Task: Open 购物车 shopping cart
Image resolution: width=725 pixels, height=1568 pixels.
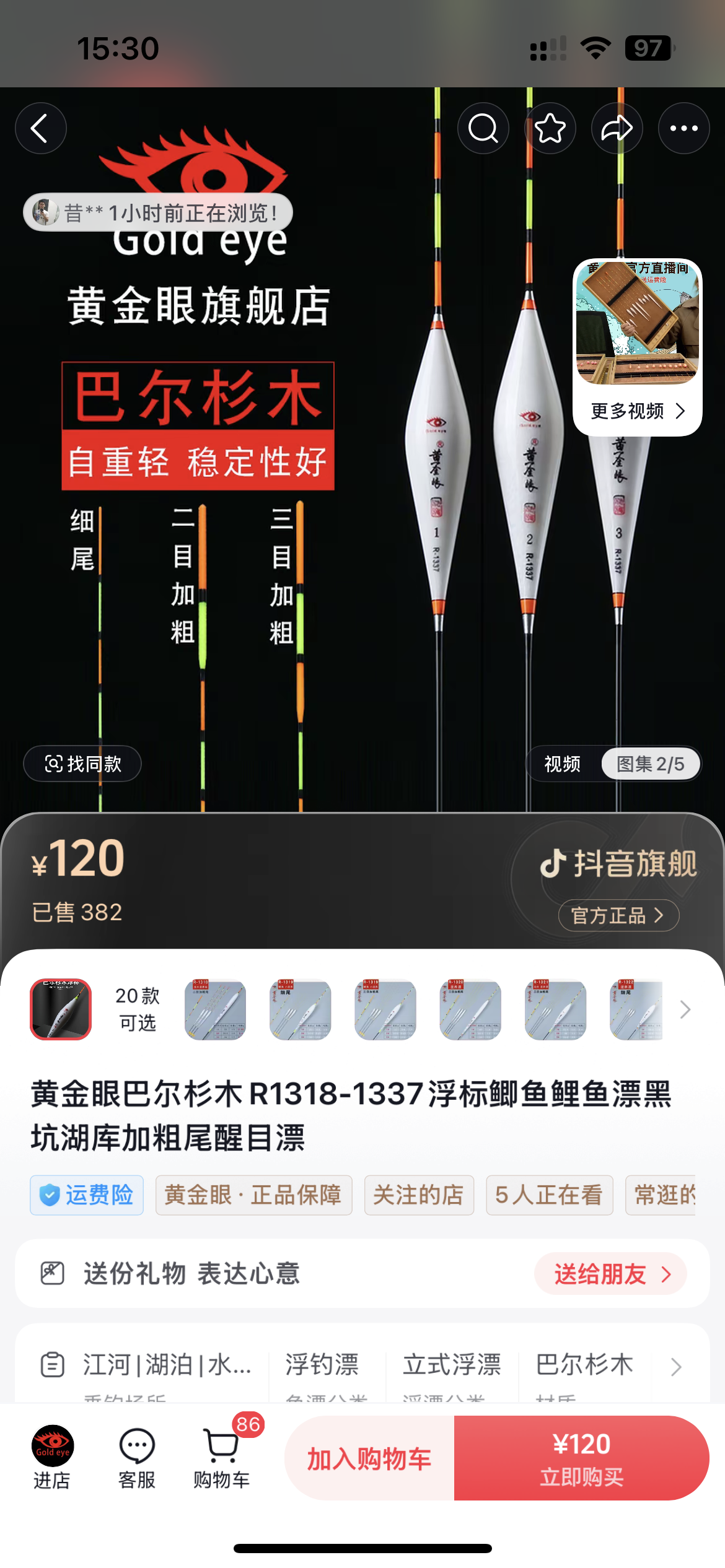Action: point(221,1457)
